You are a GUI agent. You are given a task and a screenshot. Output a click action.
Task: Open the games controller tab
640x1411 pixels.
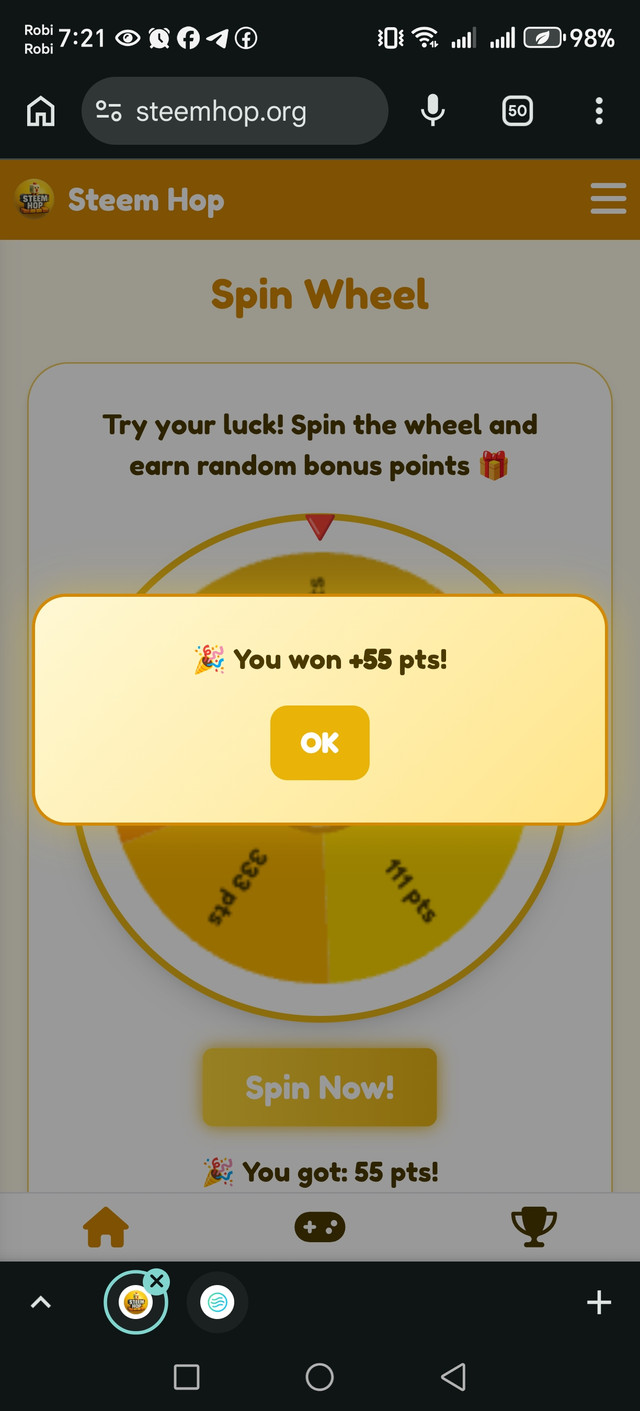(320, 1226)
